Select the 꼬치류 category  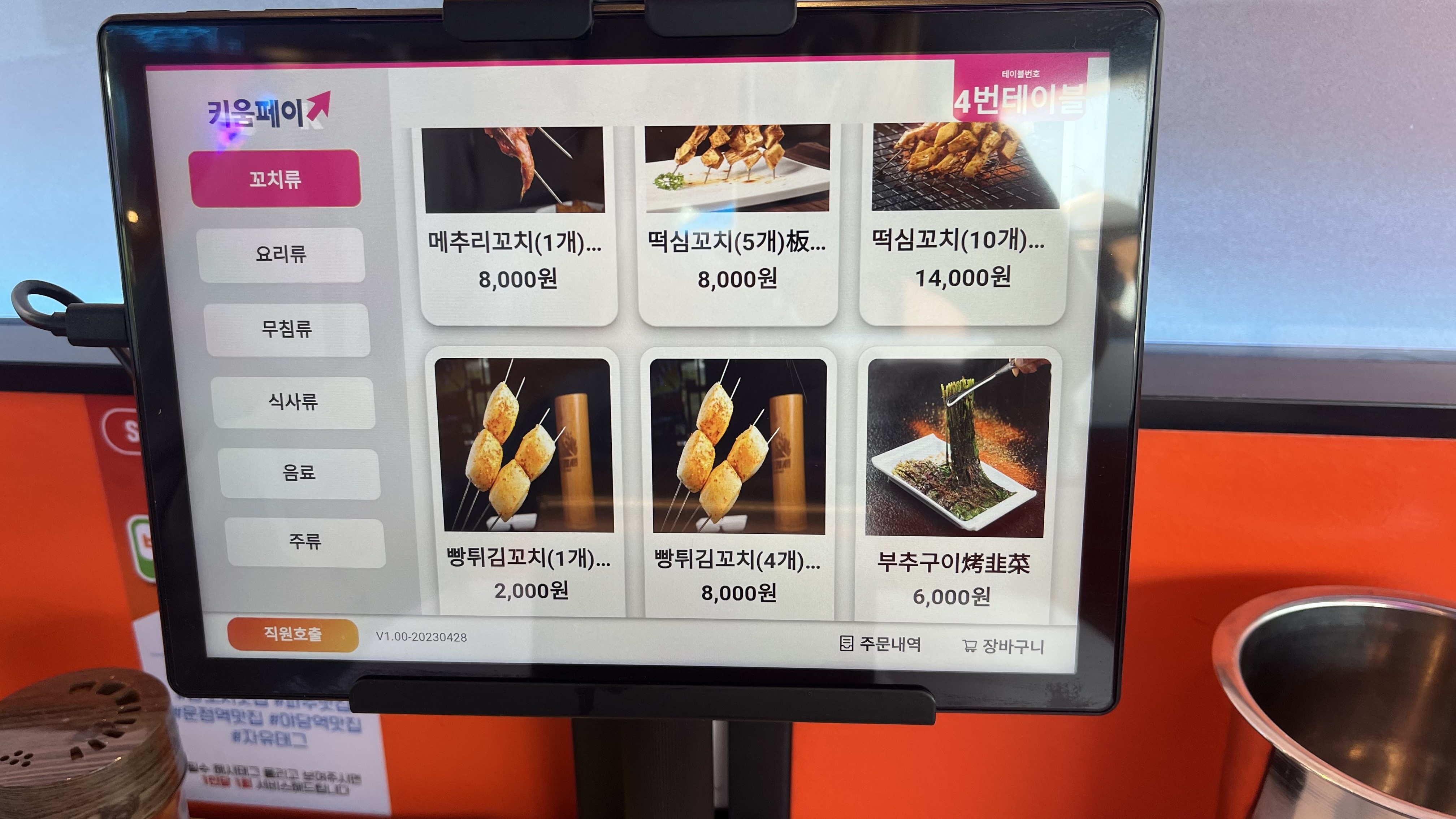click(275, 179)
